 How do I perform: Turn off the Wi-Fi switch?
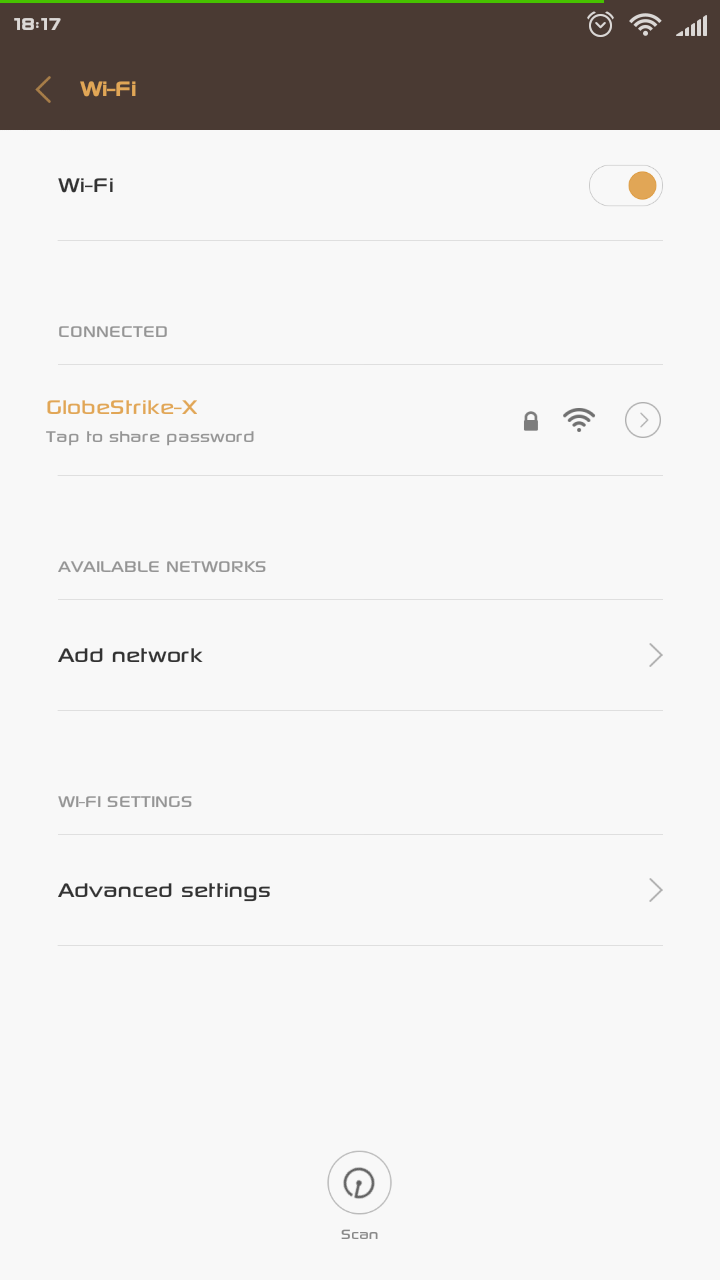[626, 186]
